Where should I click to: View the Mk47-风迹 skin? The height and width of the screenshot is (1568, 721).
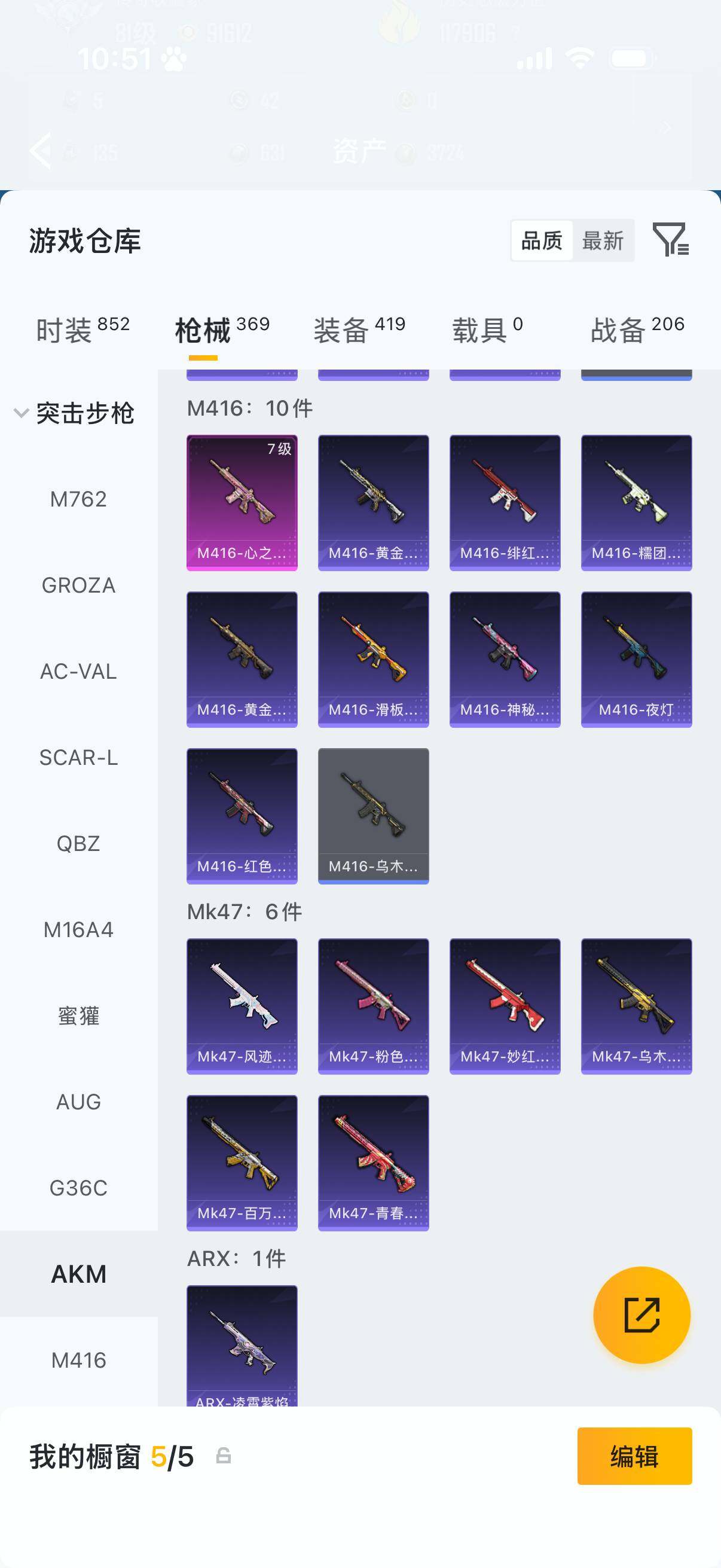tap(242, 1006)
